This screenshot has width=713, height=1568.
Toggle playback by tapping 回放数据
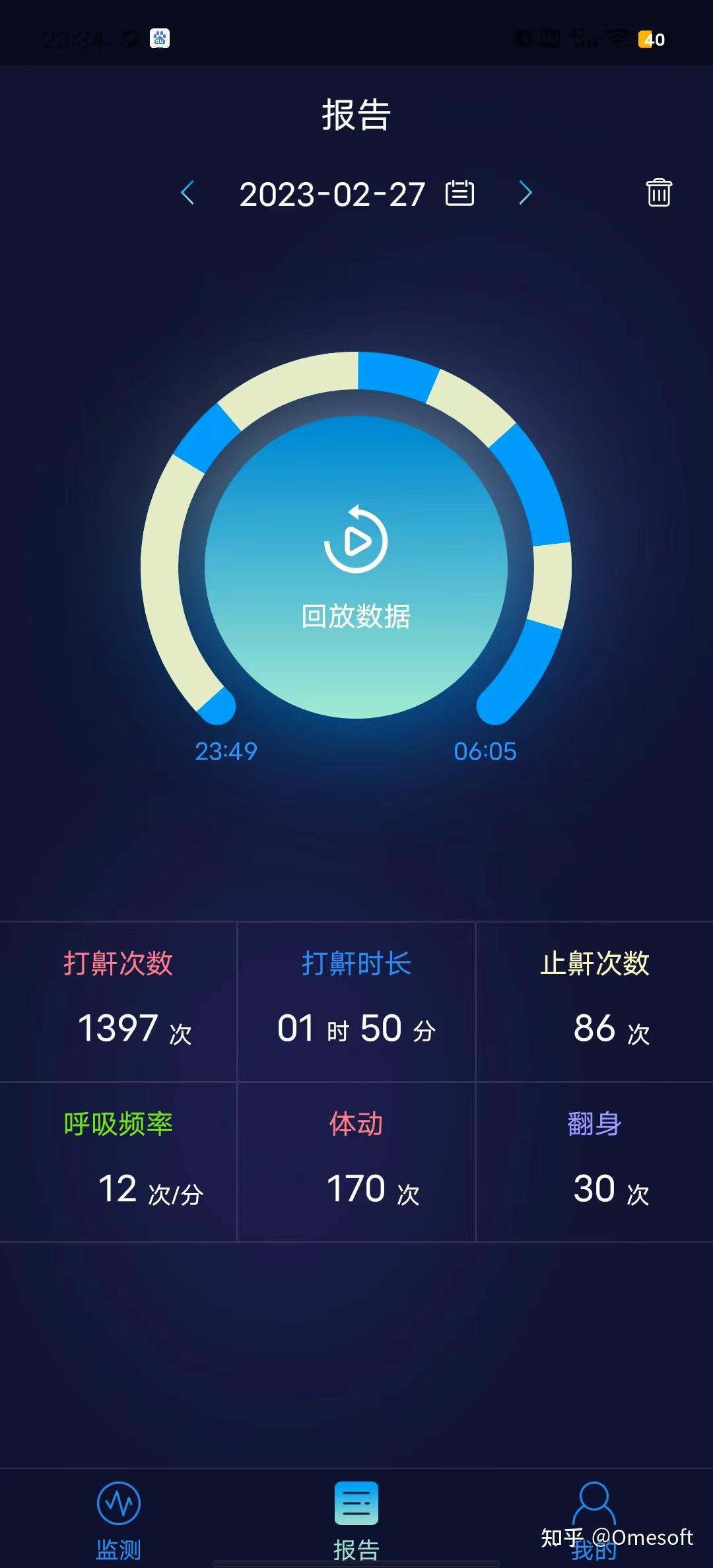(x=356, y=618)
